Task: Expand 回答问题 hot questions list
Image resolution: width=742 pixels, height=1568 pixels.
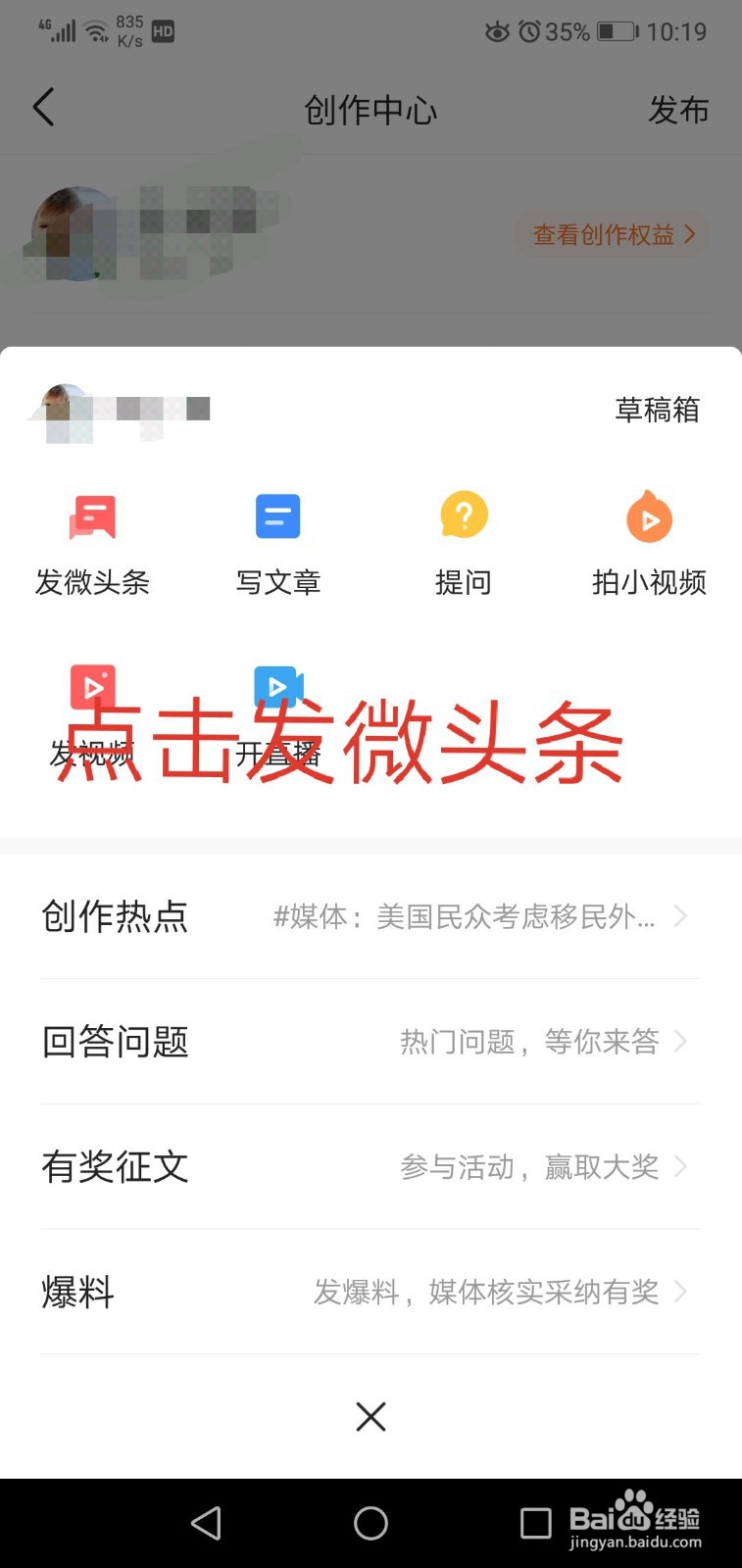Action: pyautogui.click(x=371, y=1042)
